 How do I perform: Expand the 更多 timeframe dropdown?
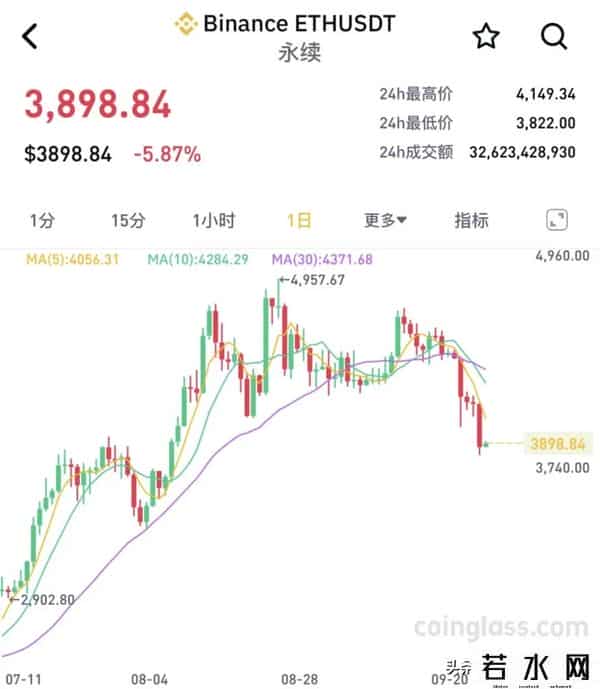[385, 220]
